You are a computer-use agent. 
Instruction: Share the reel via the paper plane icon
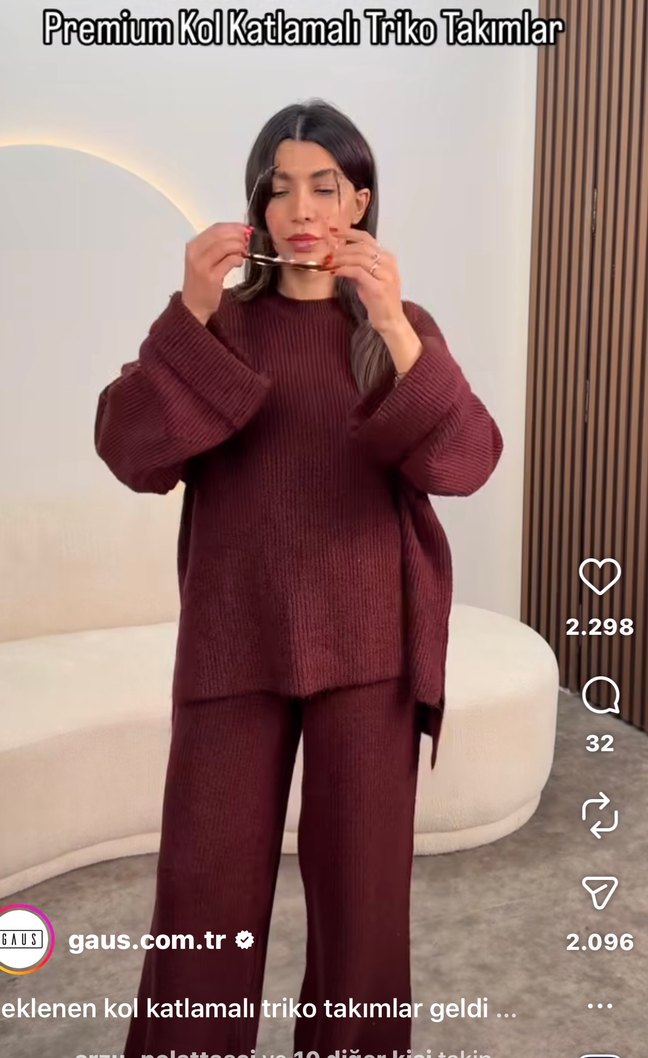[x=600, y=892]
